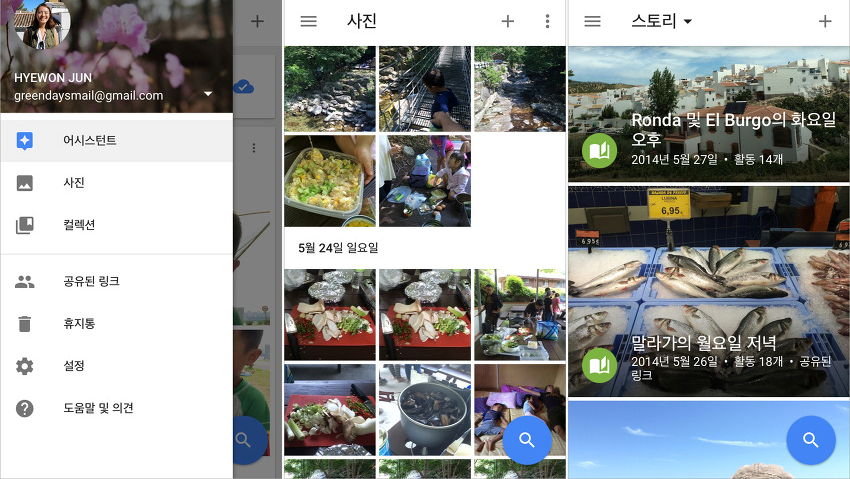Open 컬렉션 from the drawer
850x479 pixels.
click(79, 225)
